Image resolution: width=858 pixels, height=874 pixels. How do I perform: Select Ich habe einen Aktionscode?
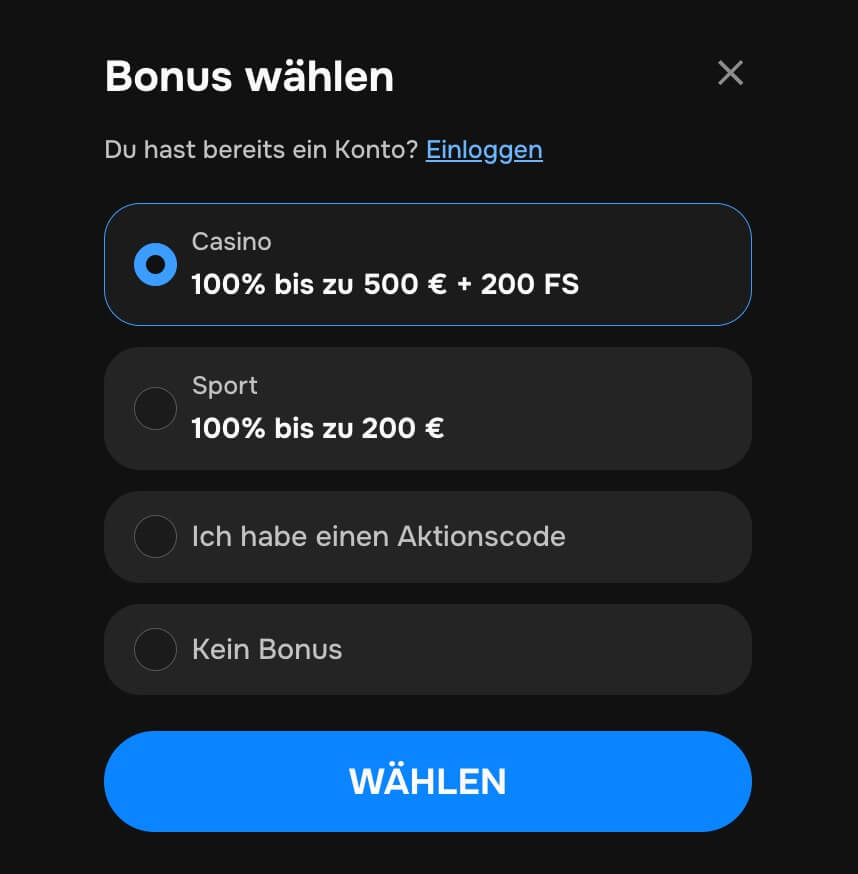(x=156, y=537)
